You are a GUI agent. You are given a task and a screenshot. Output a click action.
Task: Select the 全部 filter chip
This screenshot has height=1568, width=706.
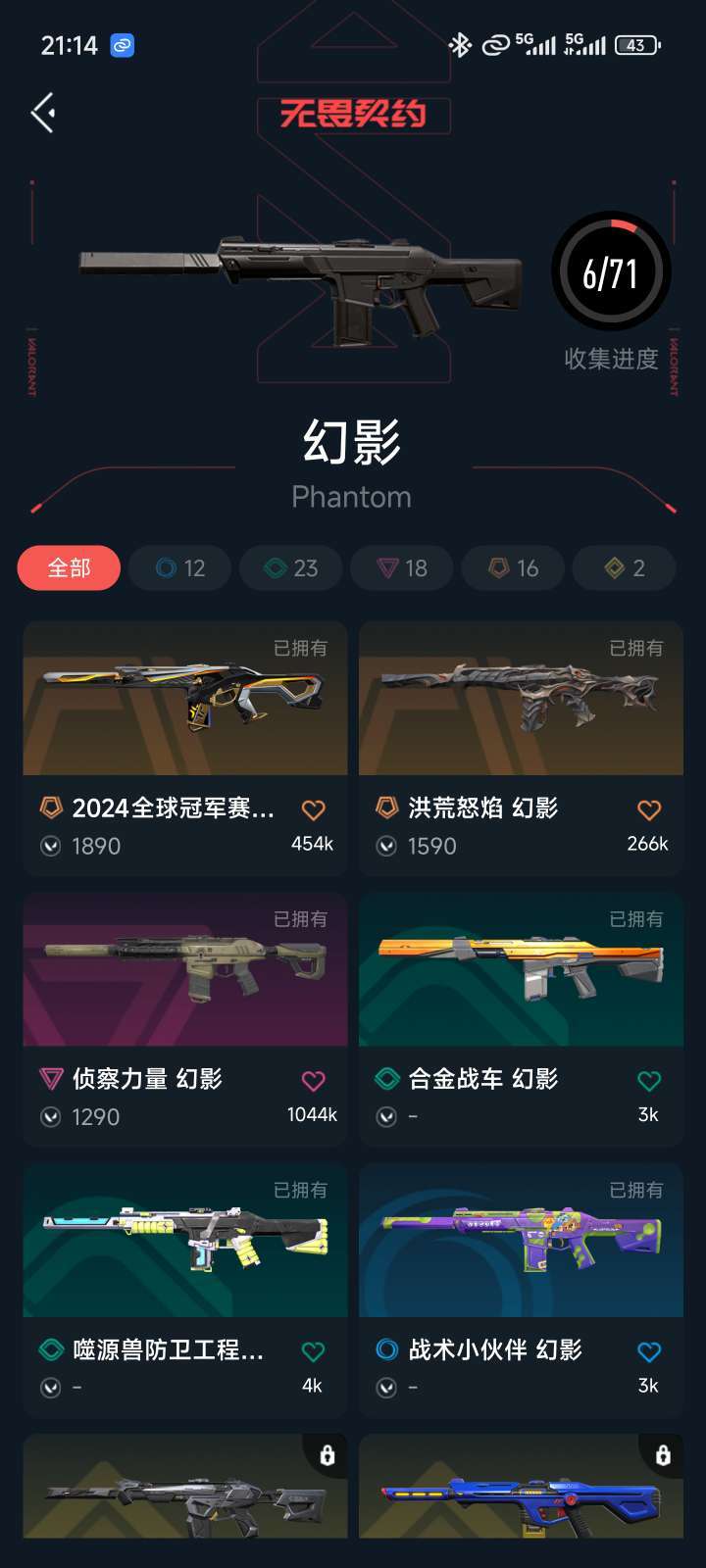tap(69, 568)
